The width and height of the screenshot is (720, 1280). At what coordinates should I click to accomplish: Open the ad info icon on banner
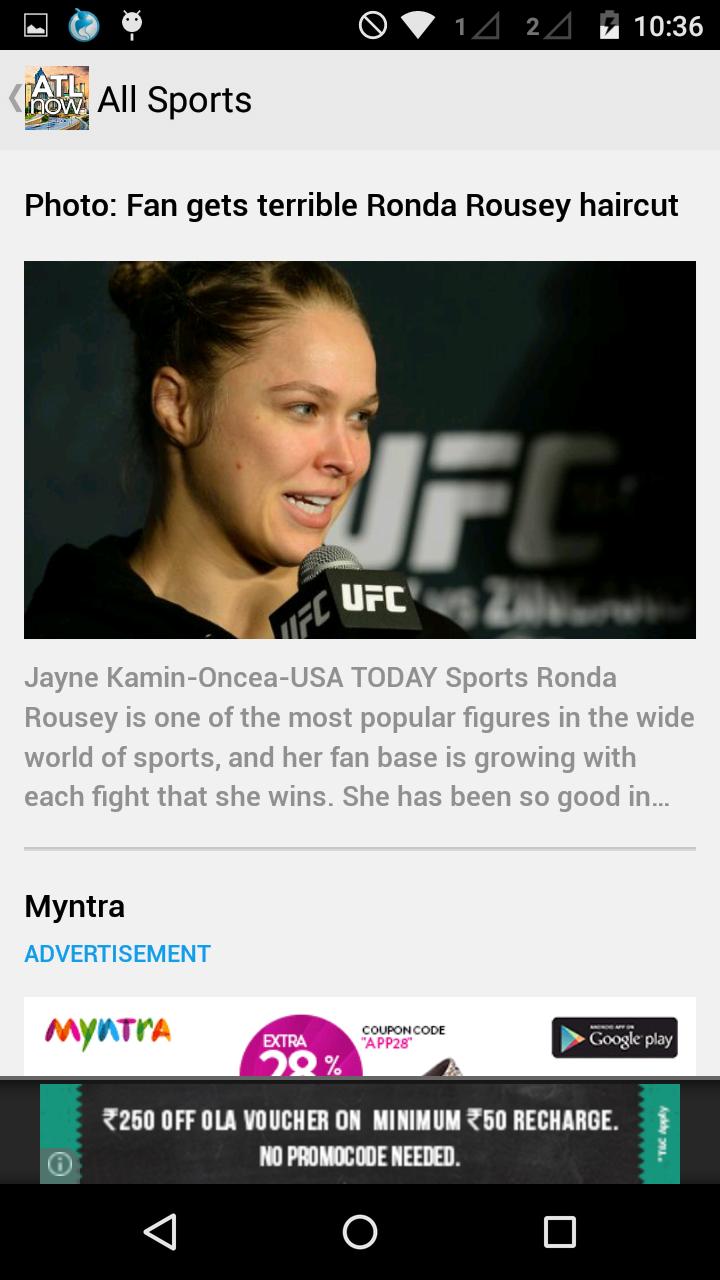[60, 1164]
